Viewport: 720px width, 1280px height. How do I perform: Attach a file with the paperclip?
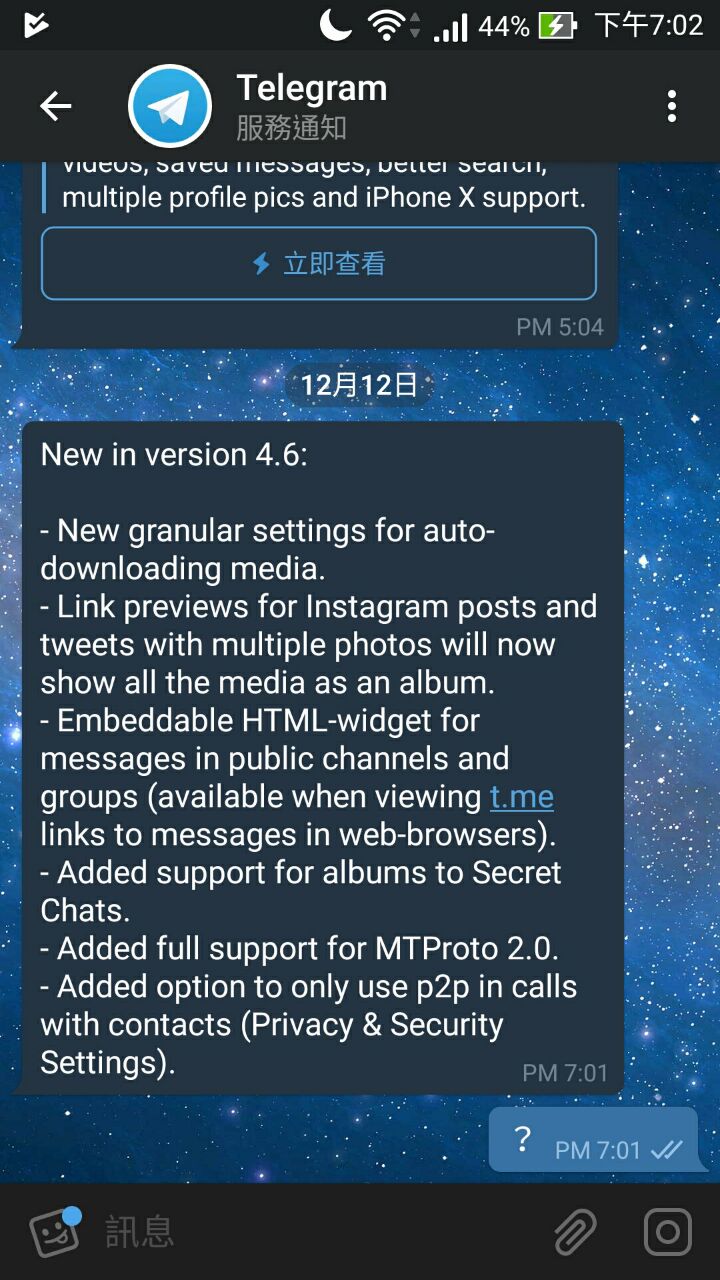(x=575, y=1232)
